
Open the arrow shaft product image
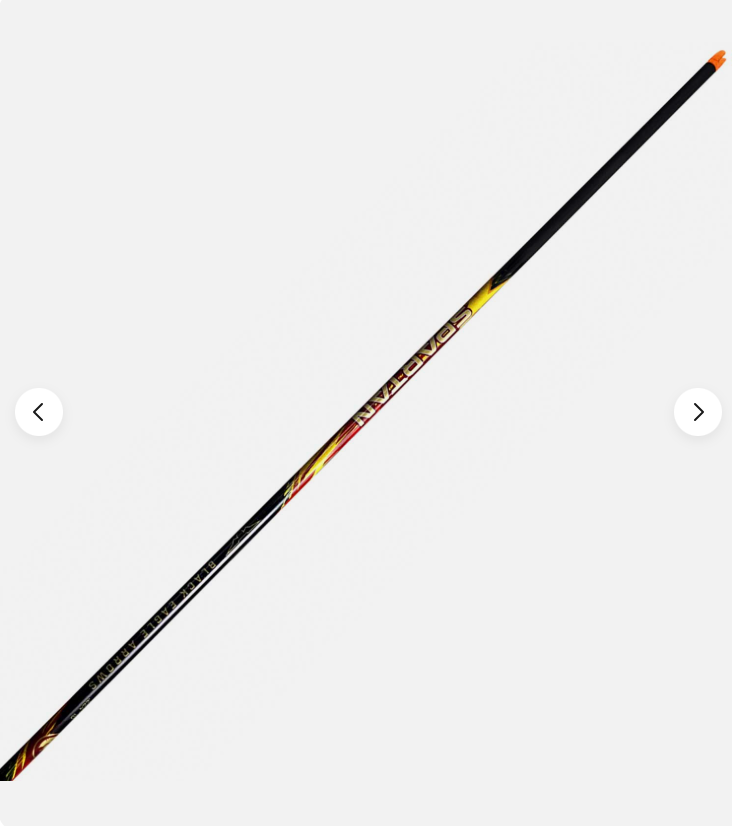click(366, 413)
